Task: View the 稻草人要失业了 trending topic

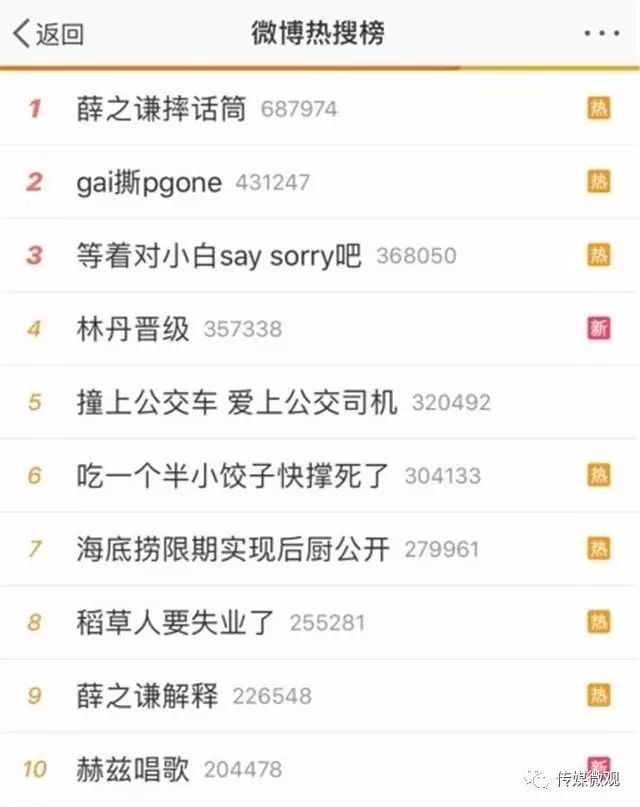Action: [175, 622]
